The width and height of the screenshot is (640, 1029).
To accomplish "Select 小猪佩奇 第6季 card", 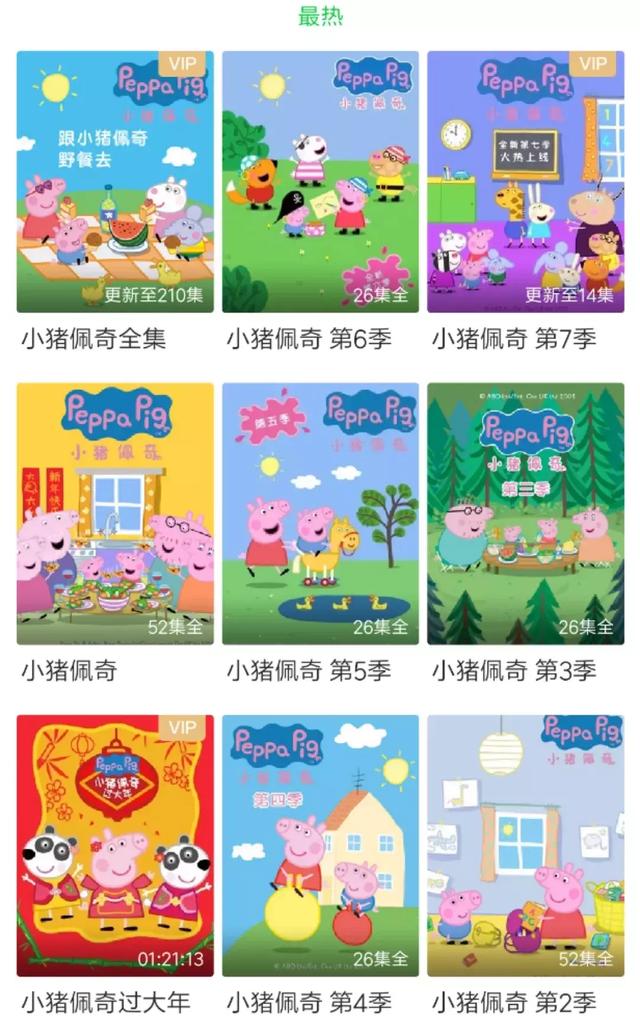I will pyautogui.click(x=320, y=182).
